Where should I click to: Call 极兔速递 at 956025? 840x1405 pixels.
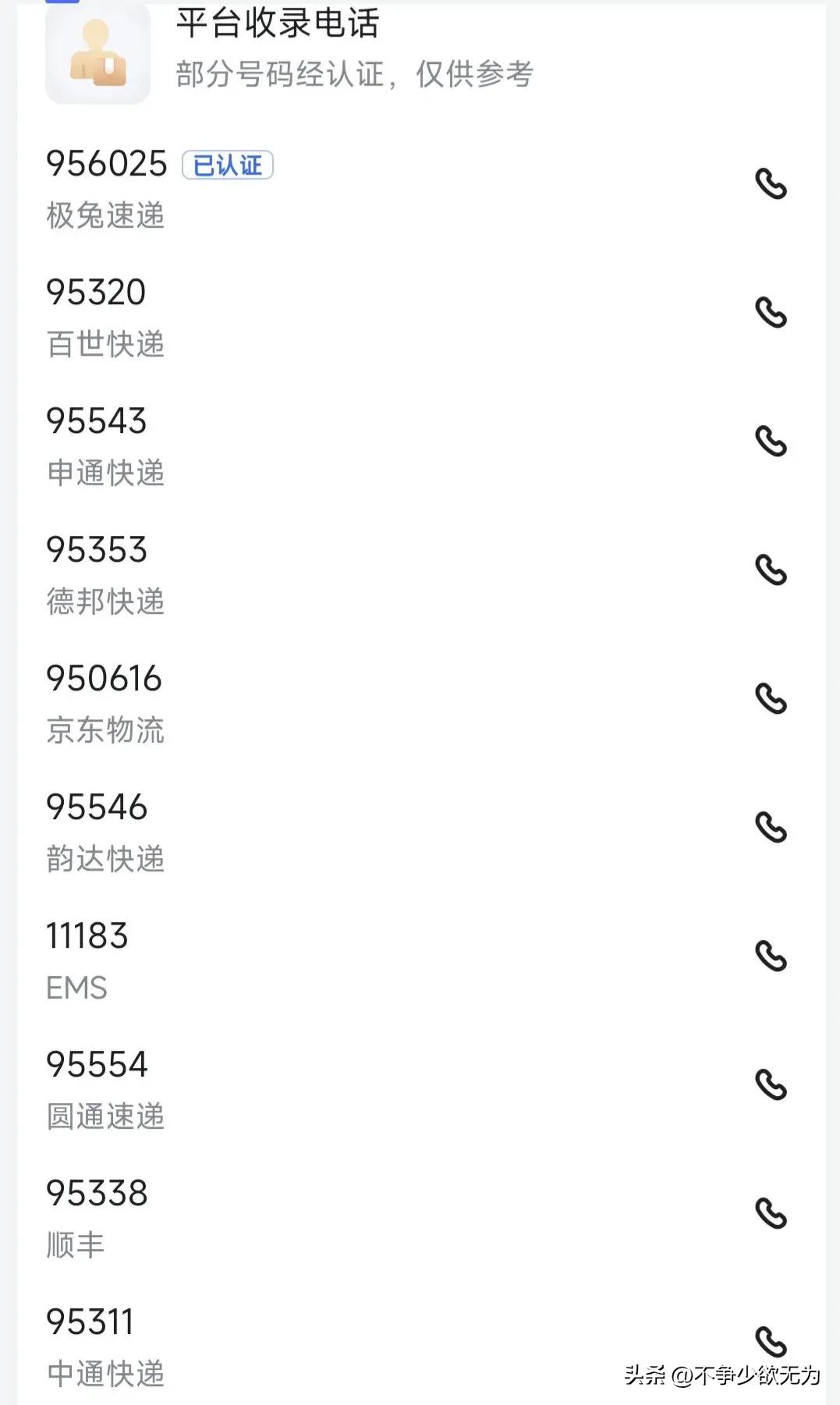pos(771,184)
